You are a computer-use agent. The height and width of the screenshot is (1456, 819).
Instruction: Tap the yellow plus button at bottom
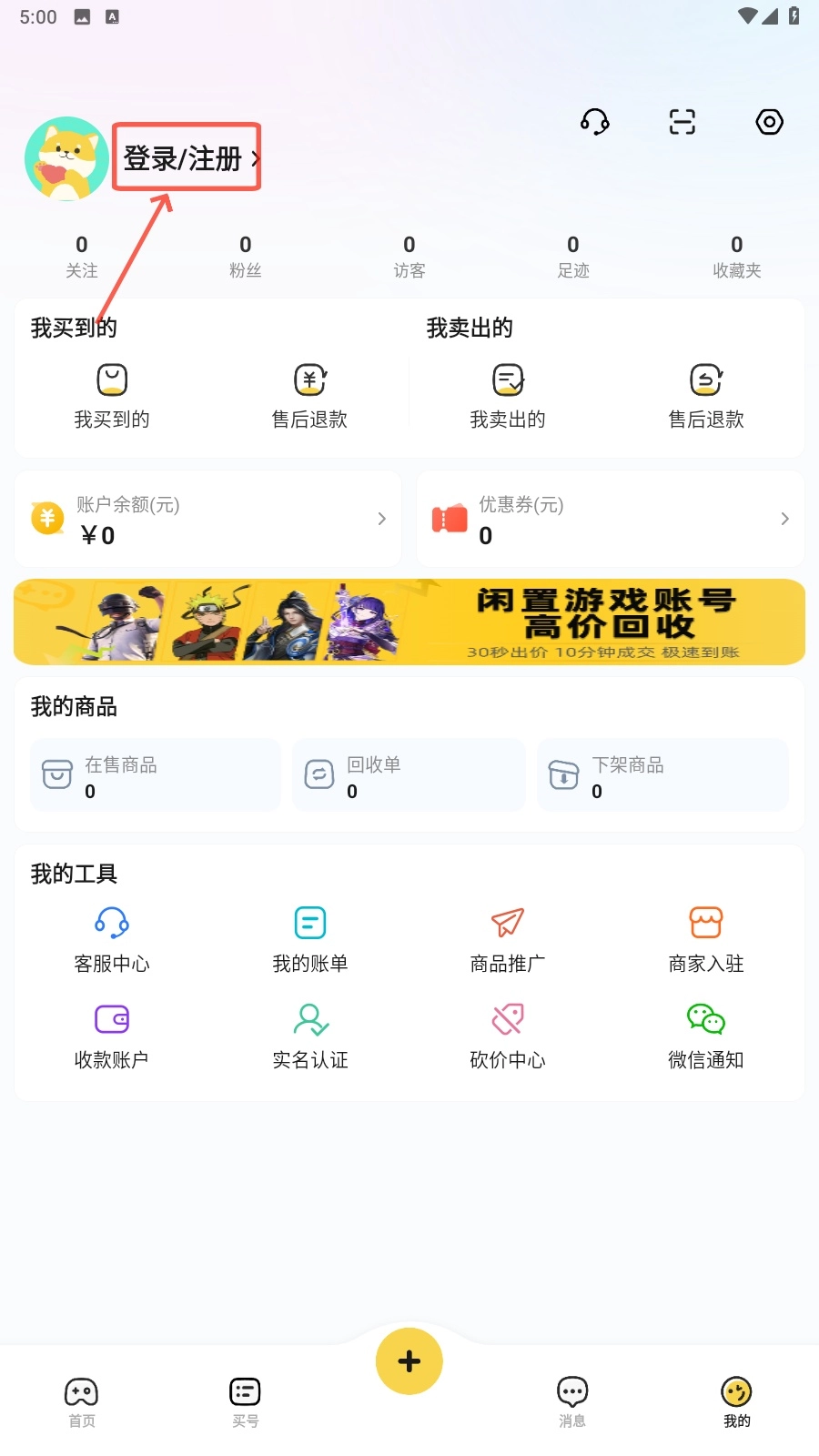409,1360
